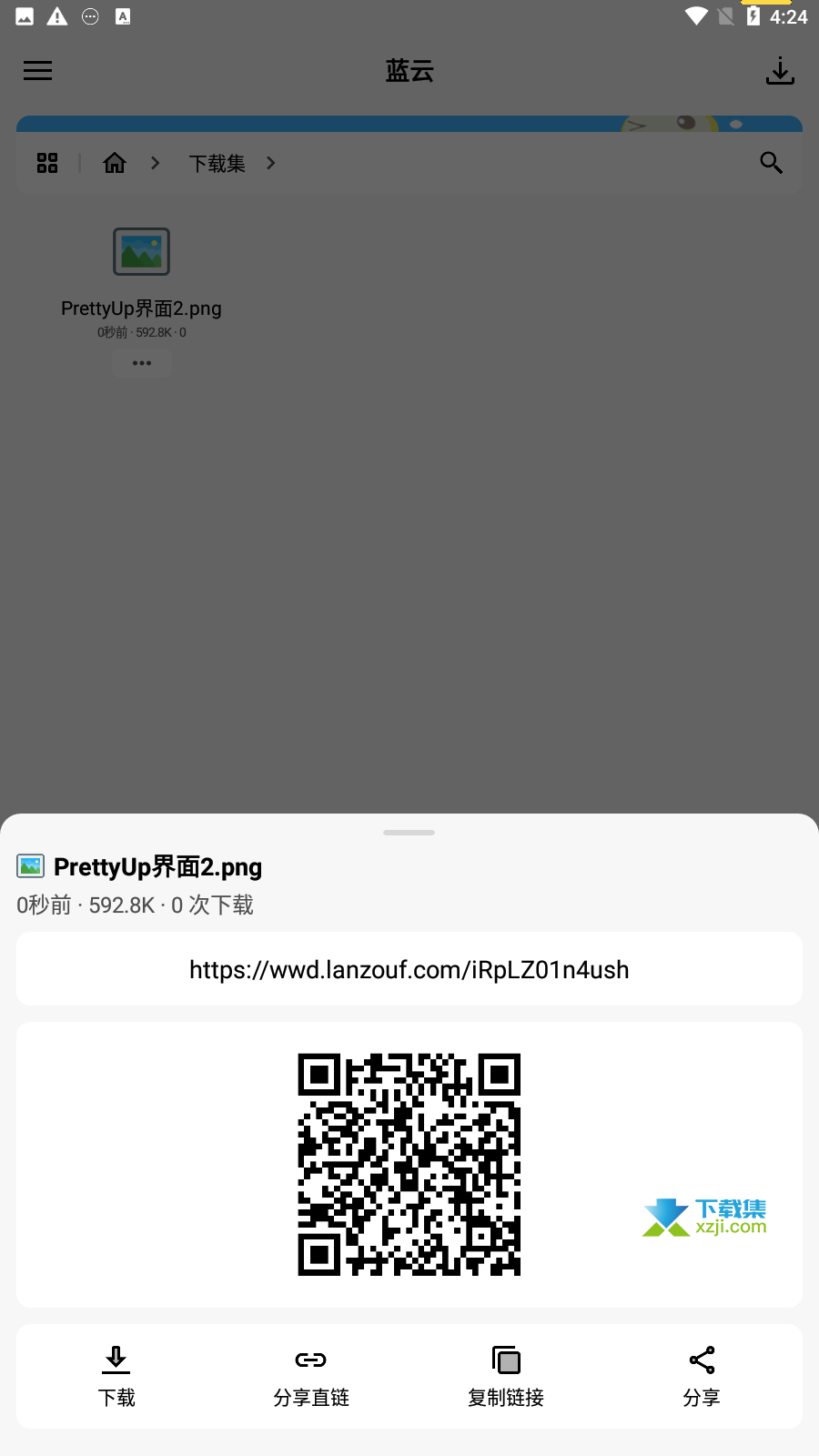Tap 下载 to download the file
Image resolution: width=819 pixels, height=1456 pixels.
(x=116, y=1376)
